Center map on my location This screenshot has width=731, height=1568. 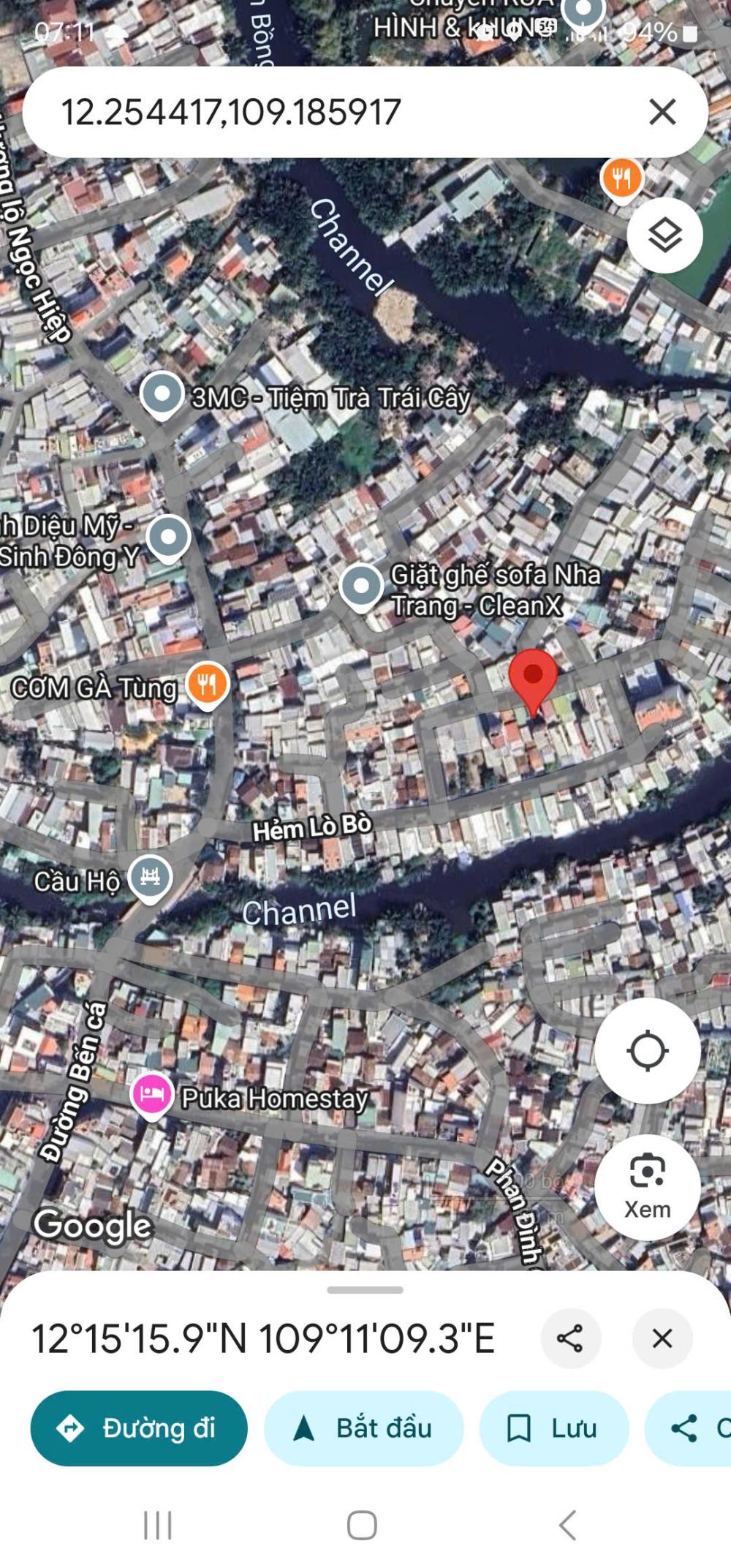coord(647,1051)
